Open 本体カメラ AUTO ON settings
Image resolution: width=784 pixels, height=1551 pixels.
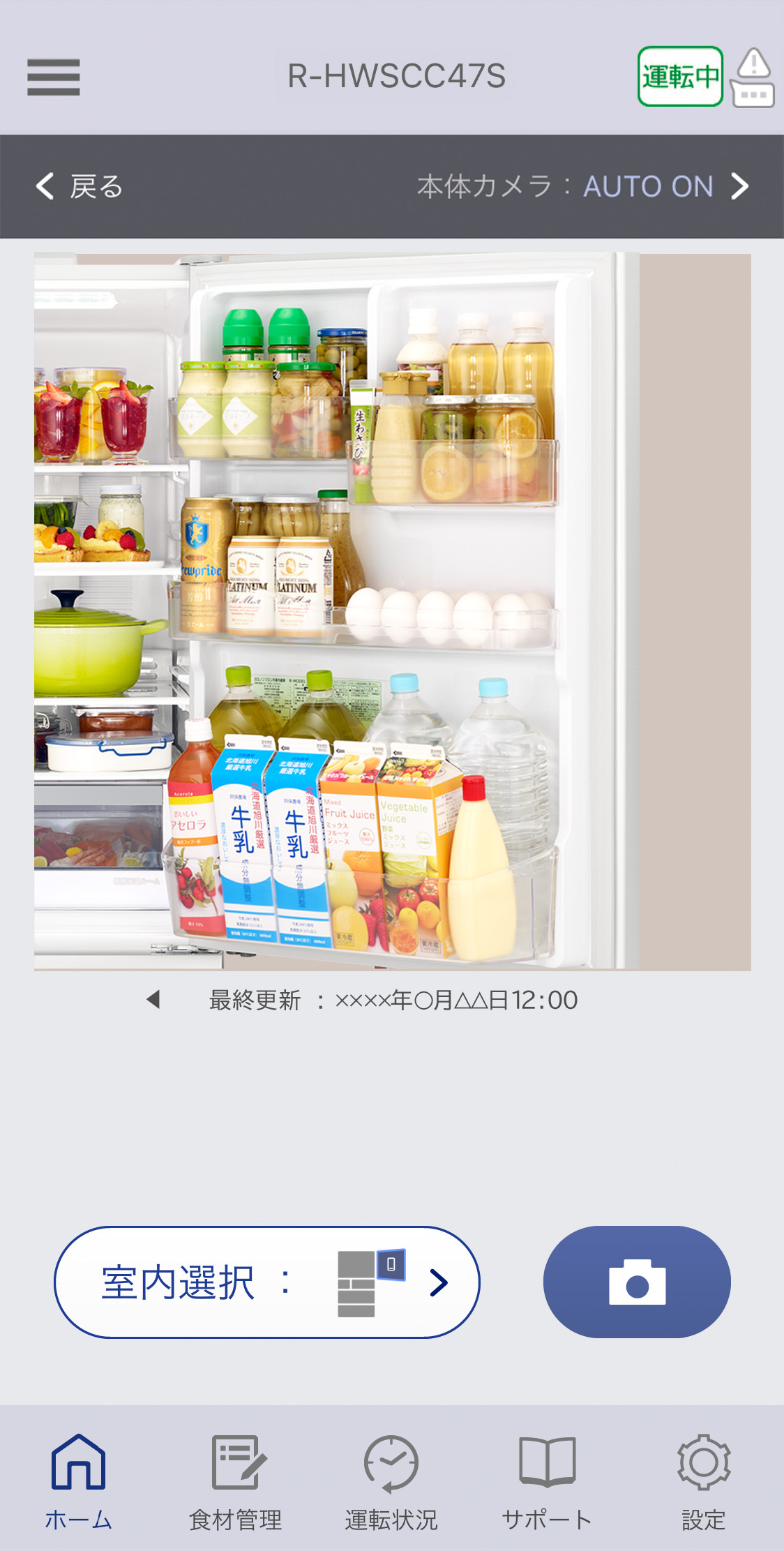point(583,186)
